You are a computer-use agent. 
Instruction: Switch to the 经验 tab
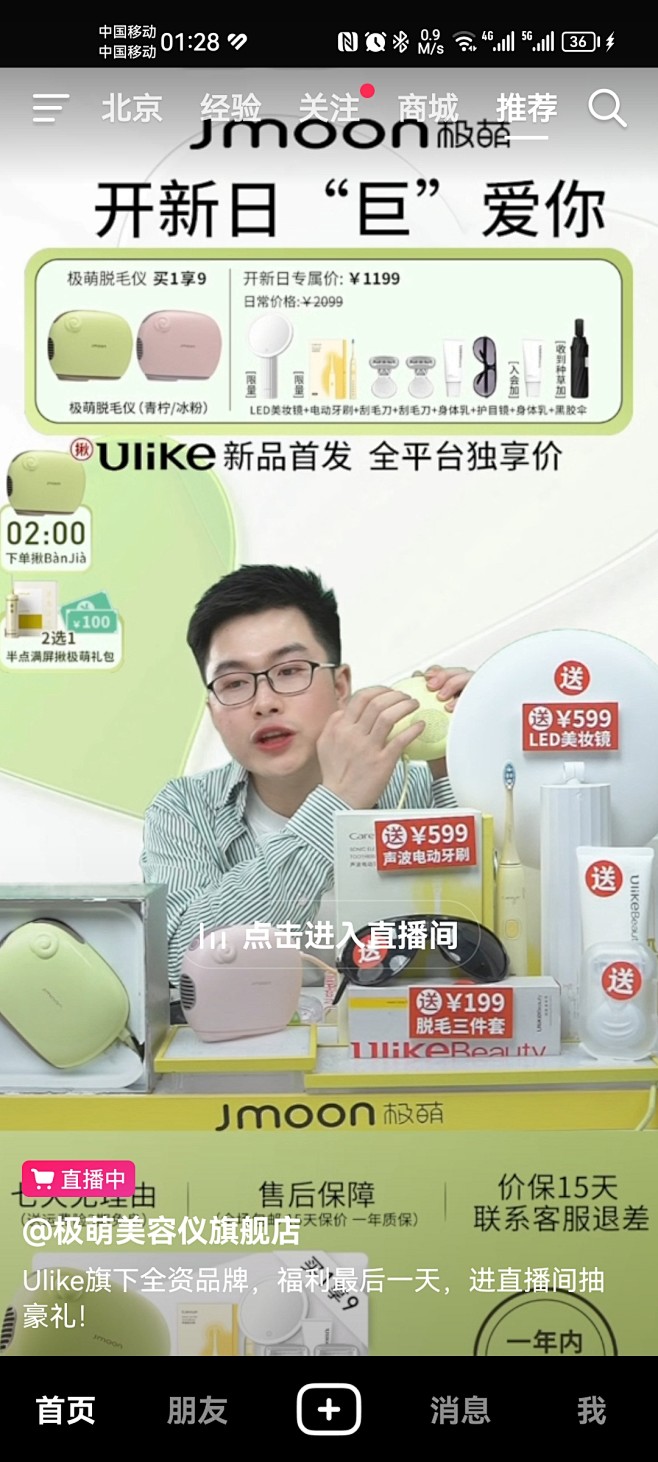pos(231,108)
